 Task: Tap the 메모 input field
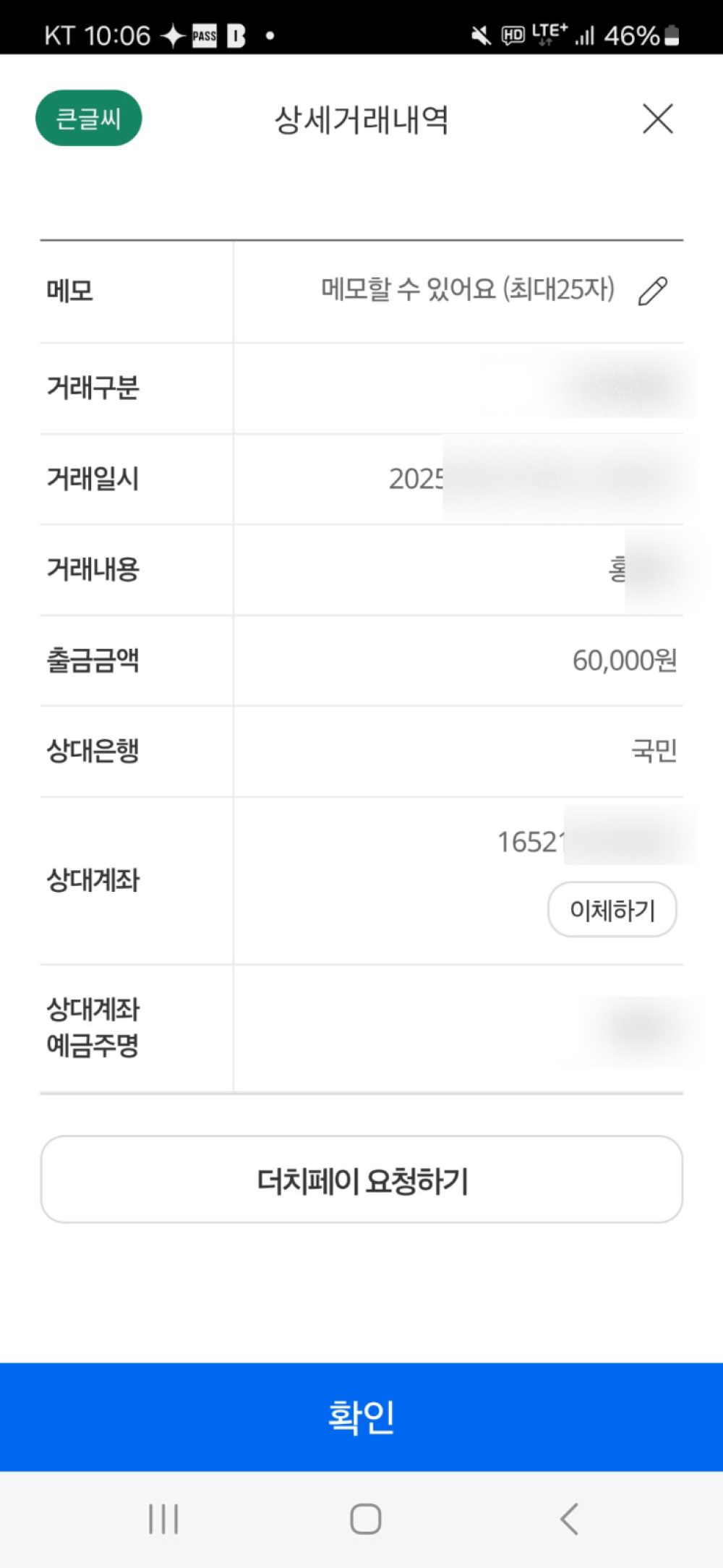pyautogui.click(x=466, y=291)
